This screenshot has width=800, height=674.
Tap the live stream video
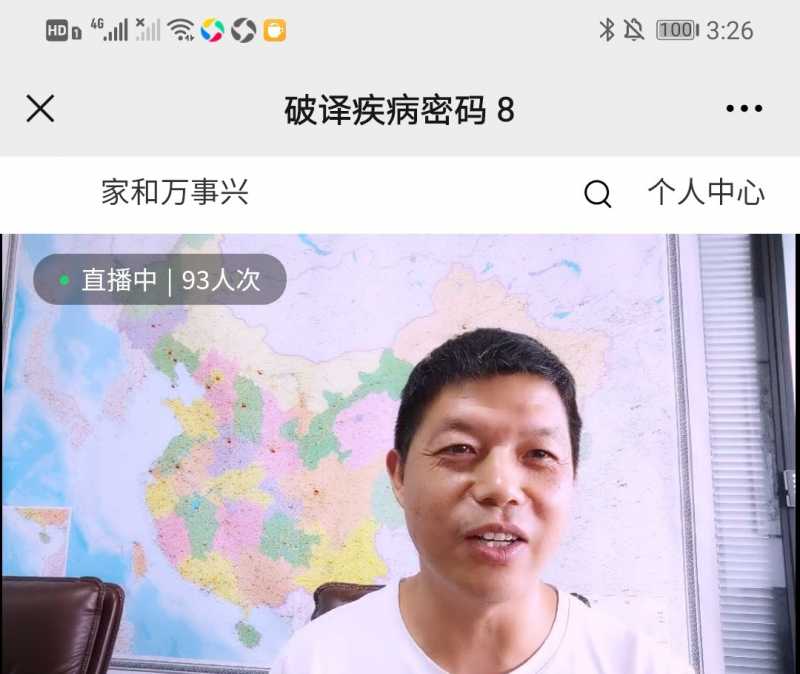400,460
